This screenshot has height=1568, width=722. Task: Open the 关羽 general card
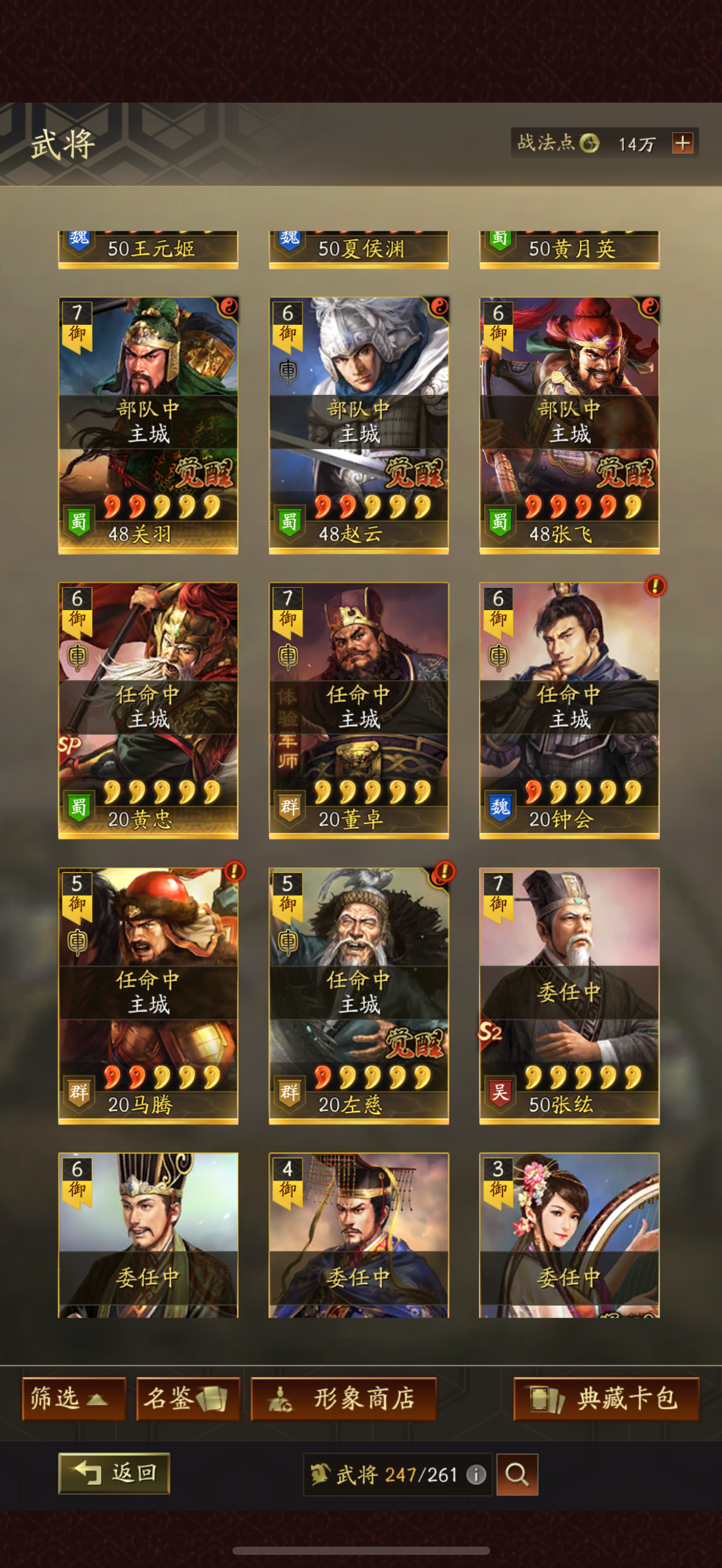[148, 425]
